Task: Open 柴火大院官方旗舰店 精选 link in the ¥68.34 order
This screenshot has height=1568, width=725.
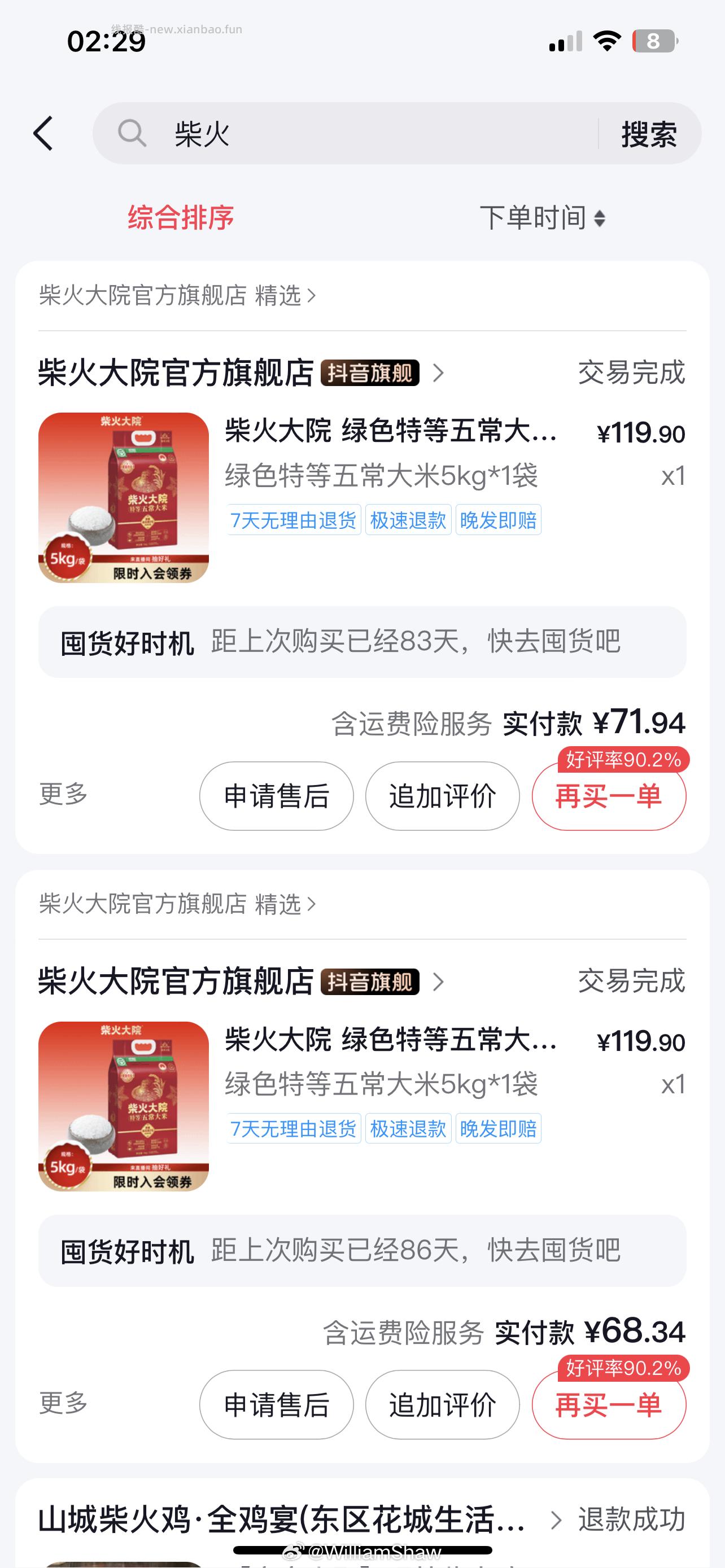Action: pyautogui.click(x=177, y=905)
